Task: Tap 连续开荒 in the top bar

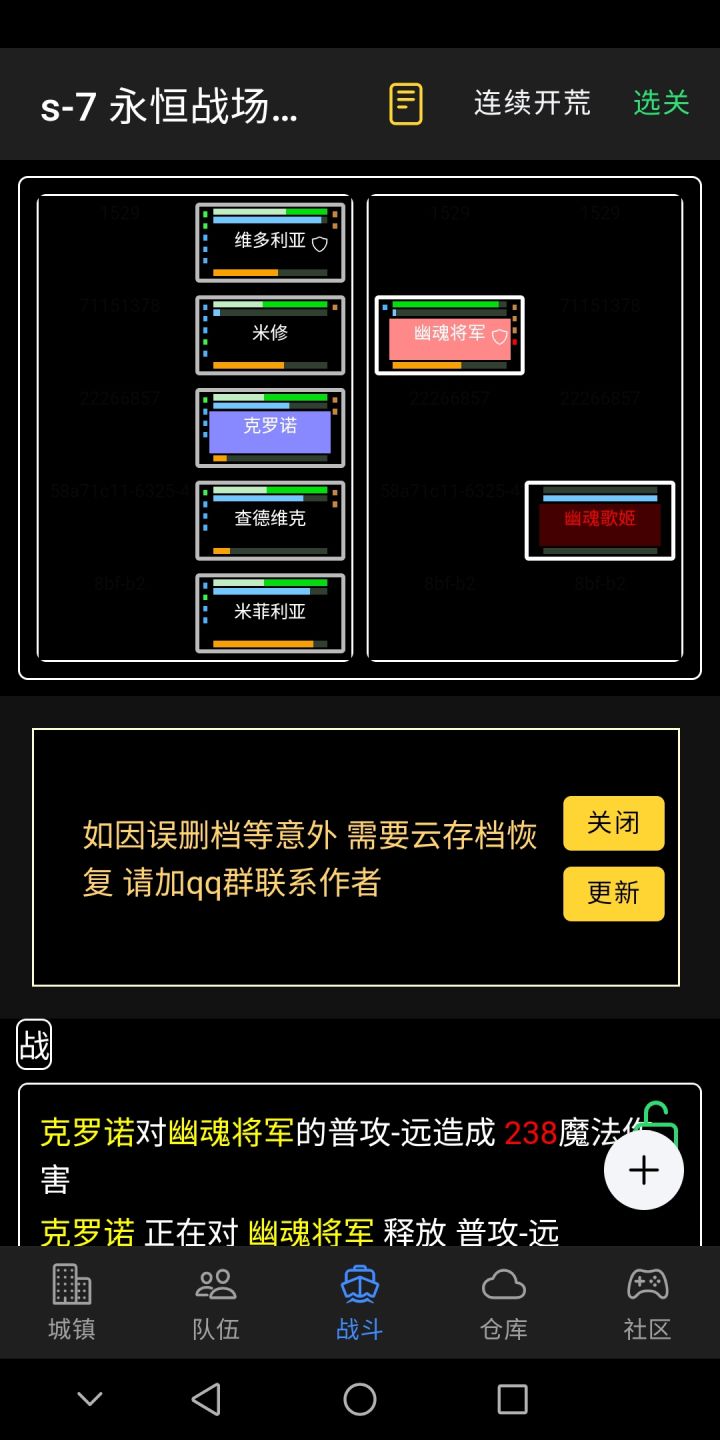Action: coord(531,103)
